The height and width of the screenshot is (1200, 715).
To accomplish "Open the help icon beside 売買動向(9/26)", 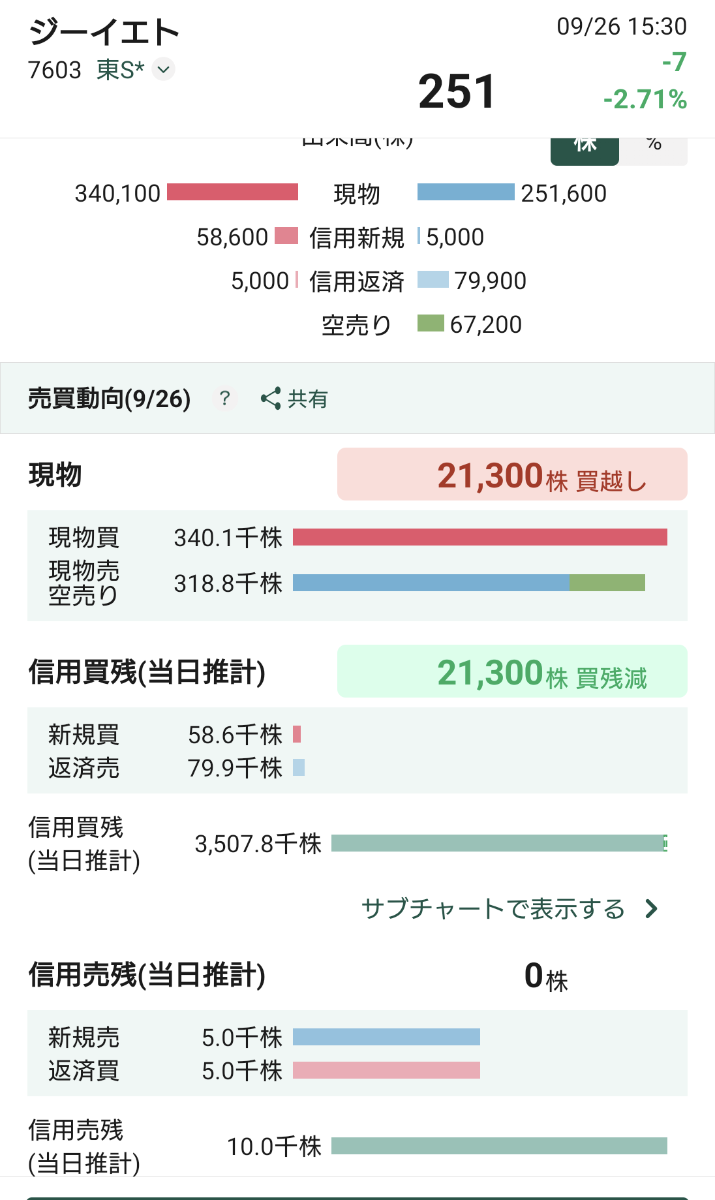I will pyautogui.click(x=225, y=399).
